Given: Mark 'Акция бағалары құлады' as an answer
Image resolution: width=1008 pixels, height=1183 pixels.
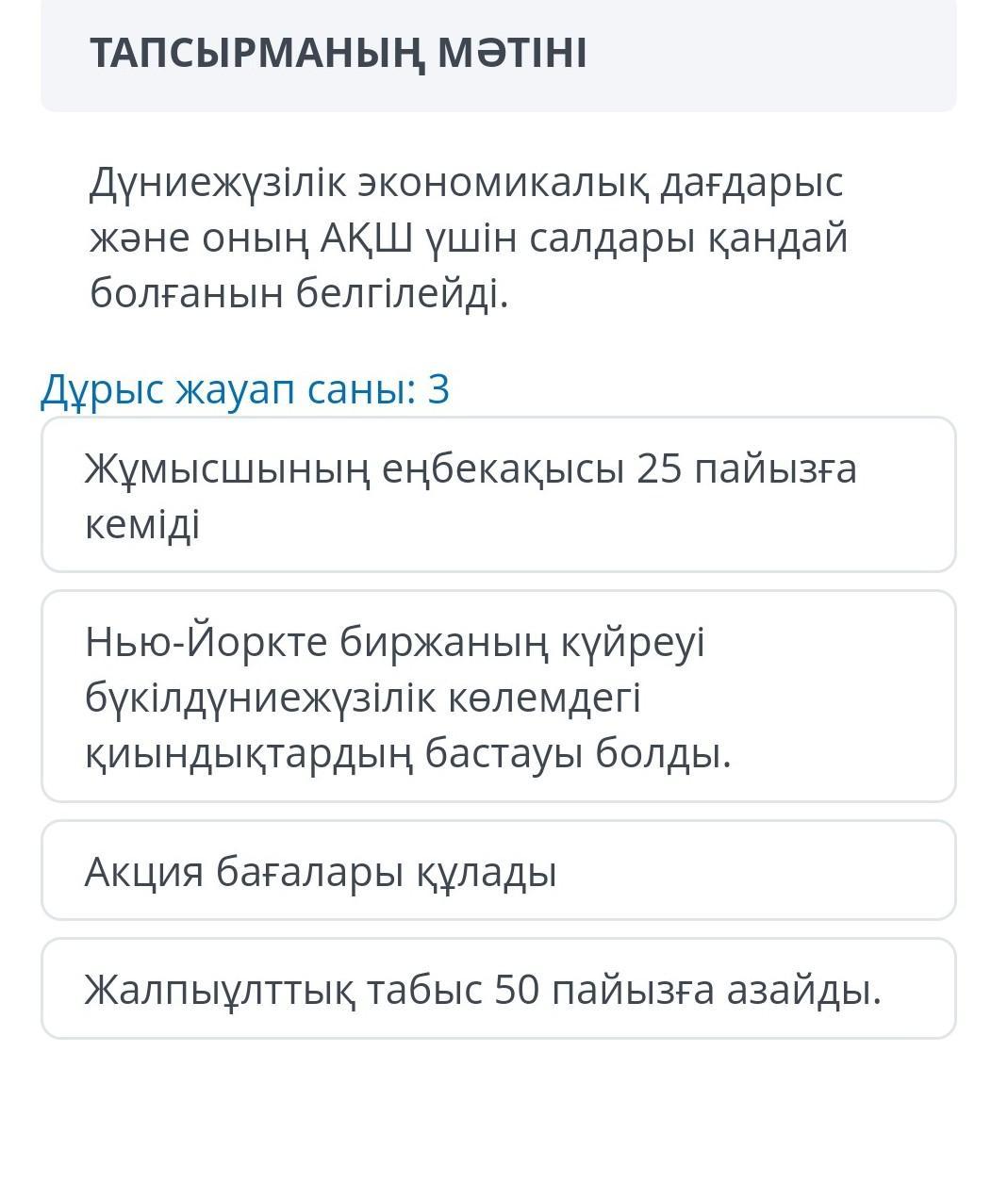Looking at the screenshot, I should (x=498, y=871).
